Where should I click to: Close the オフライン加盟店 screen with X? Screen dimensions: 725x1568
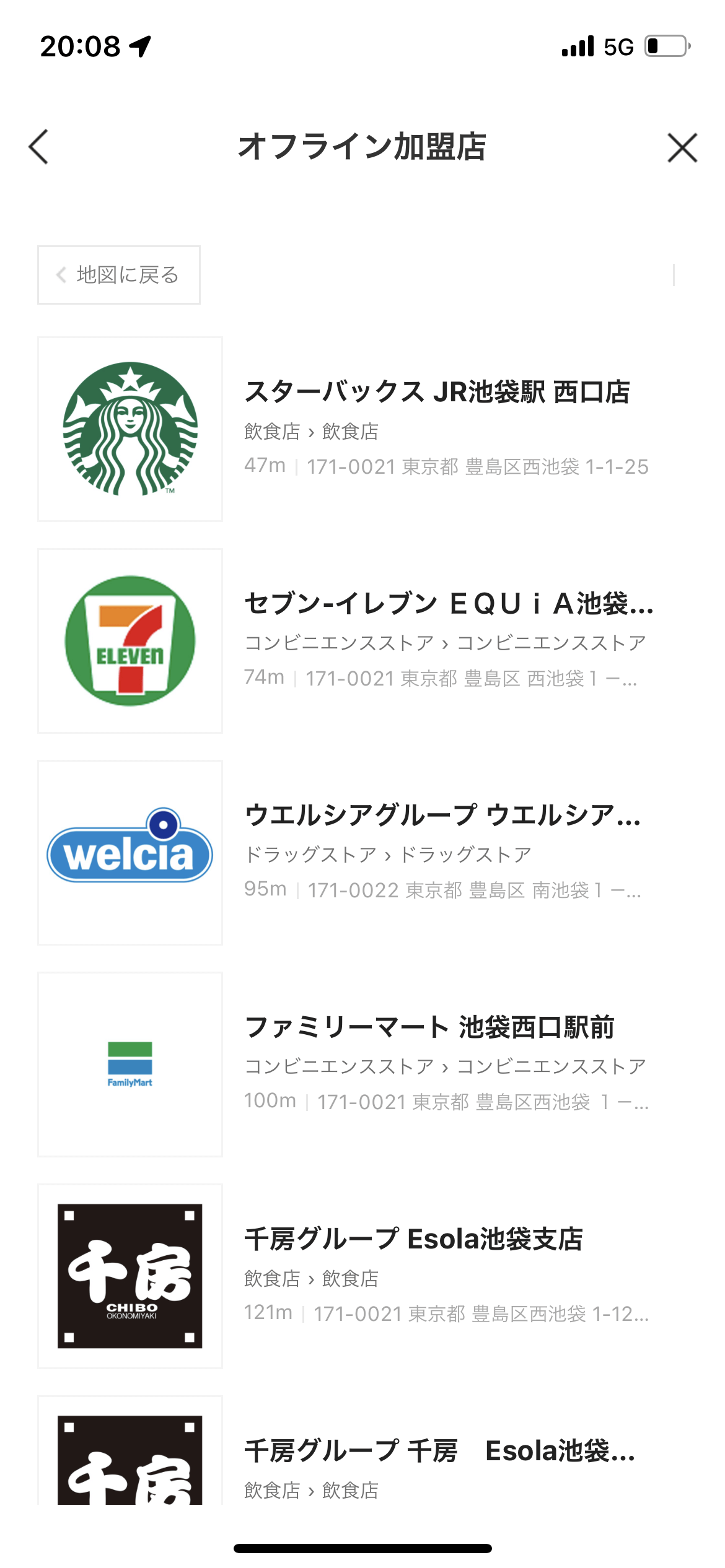[x=682, y=147]
